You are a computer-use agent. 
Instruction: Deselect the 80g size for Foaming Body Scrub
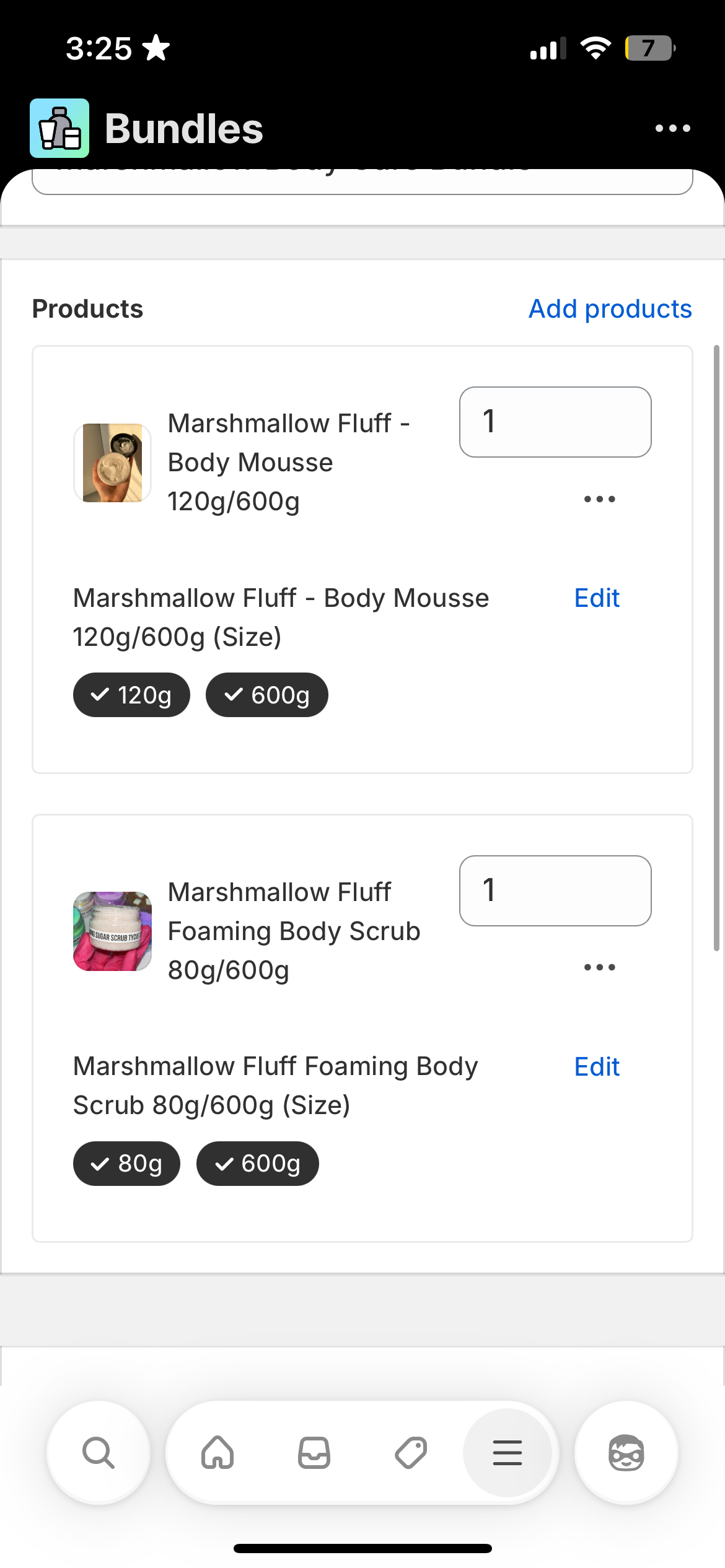(126, 1164)
